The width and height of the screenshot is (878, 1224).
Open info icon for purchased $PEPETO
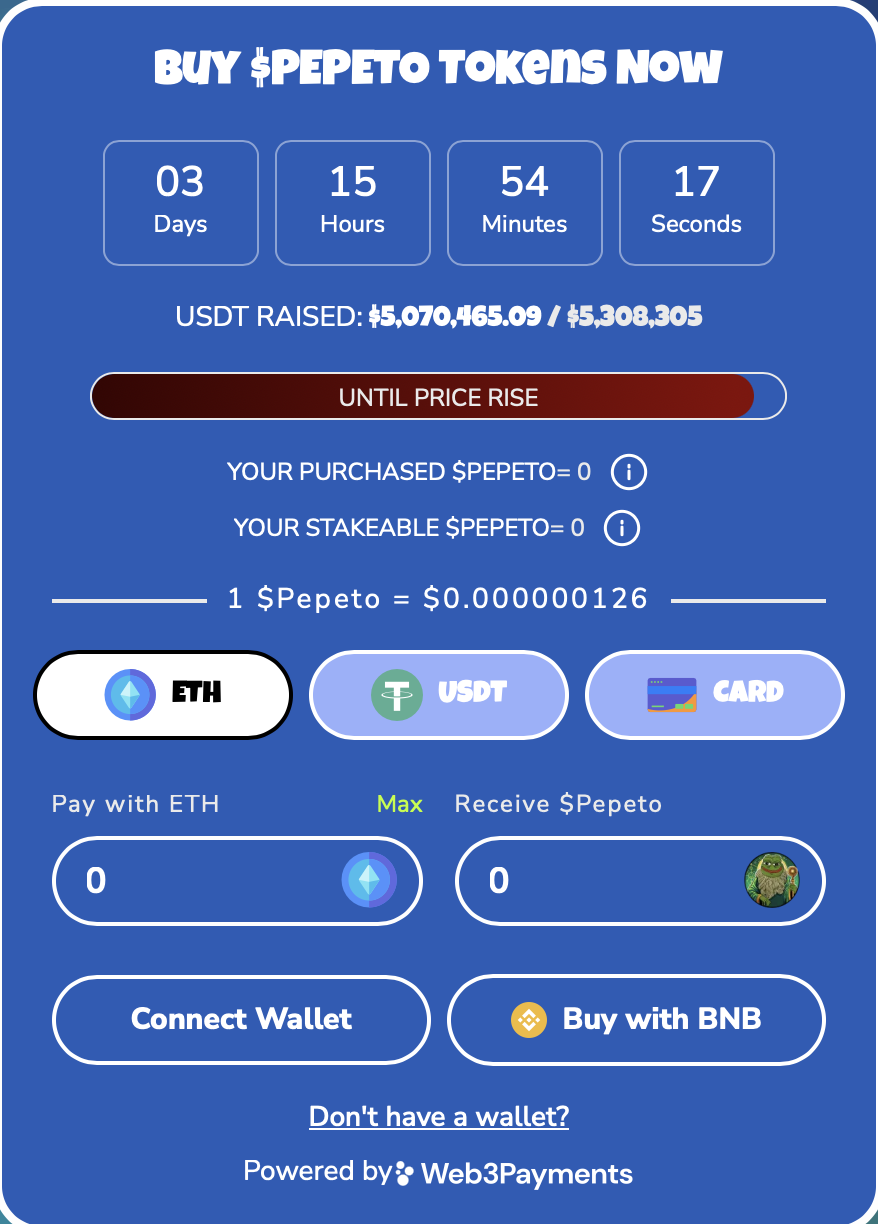628,471
